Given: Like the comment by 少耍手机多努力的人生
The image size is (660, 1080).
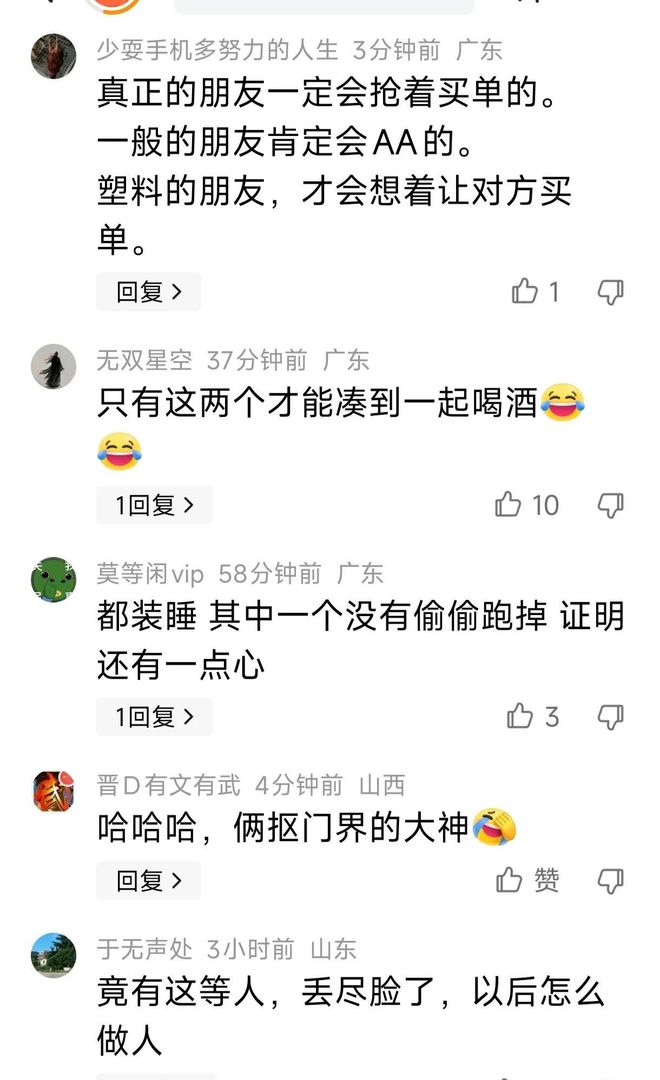Looking at the screenshot, I should click(x=525, y=292).
